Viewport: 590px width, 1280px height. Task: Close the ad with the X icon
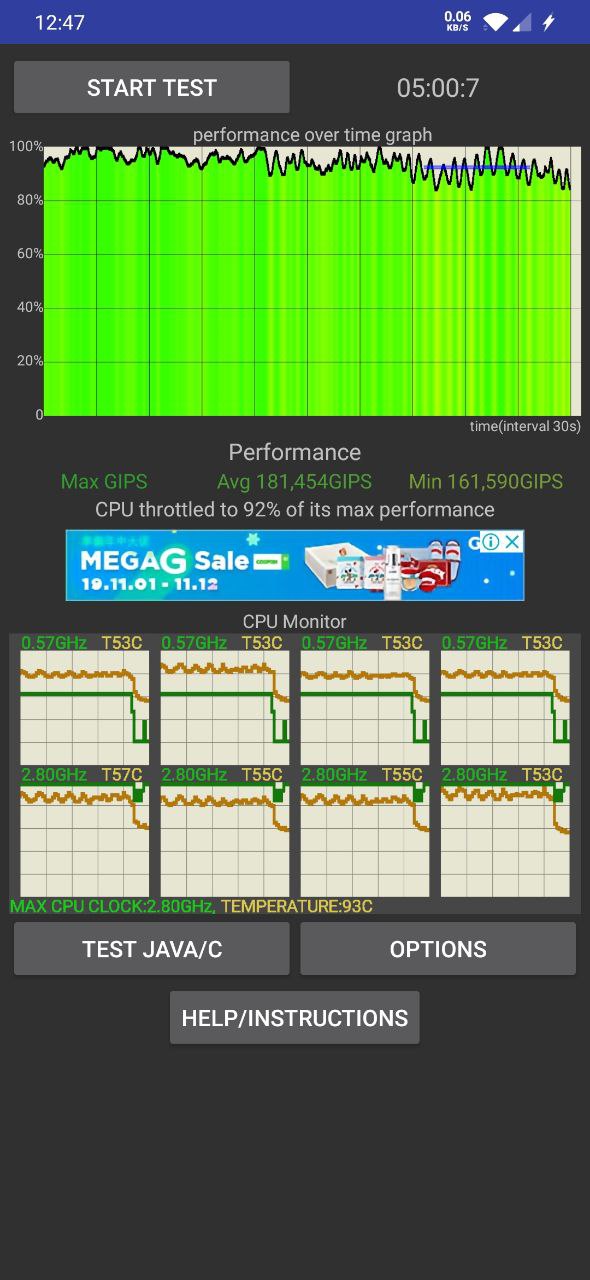point(512,541)
